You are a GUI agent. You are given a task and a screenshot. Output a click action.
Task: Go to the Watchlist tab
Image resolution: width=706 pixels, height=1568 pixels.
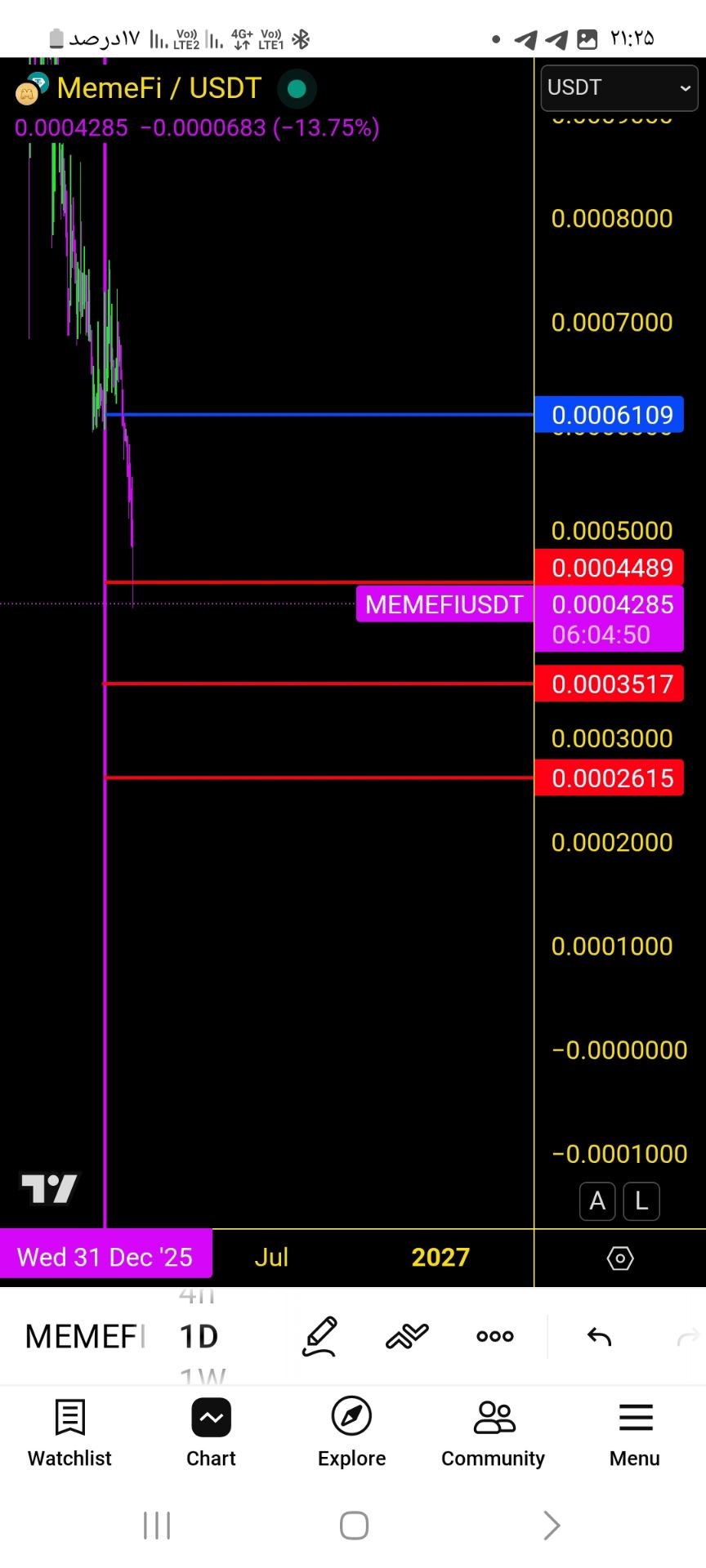69,1432
